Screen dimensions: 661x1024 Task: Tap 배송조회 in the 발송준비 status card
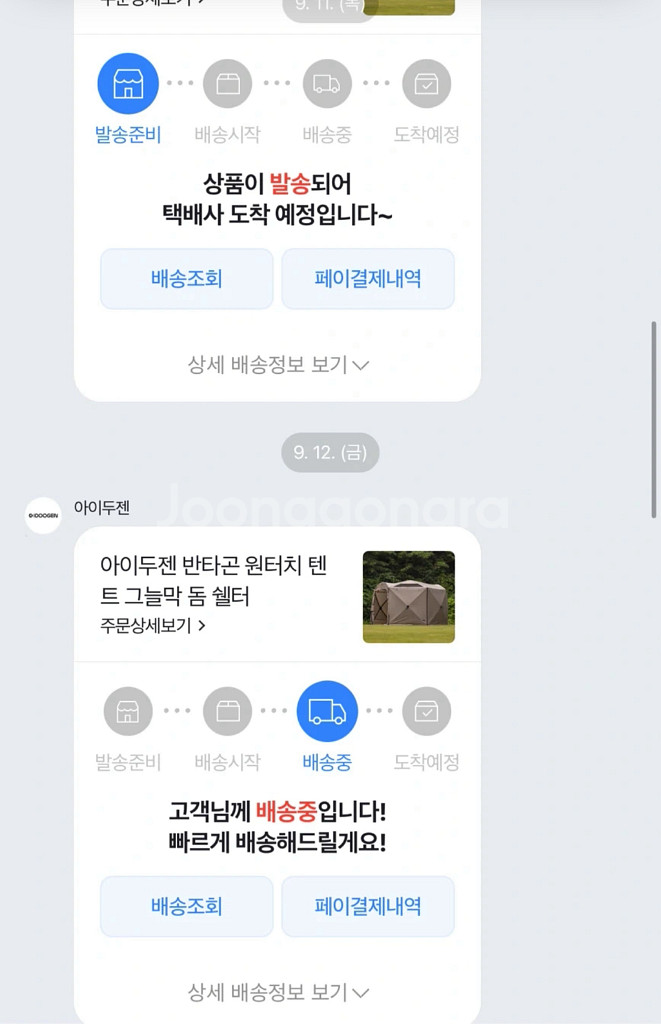click(x=186, y=279)
